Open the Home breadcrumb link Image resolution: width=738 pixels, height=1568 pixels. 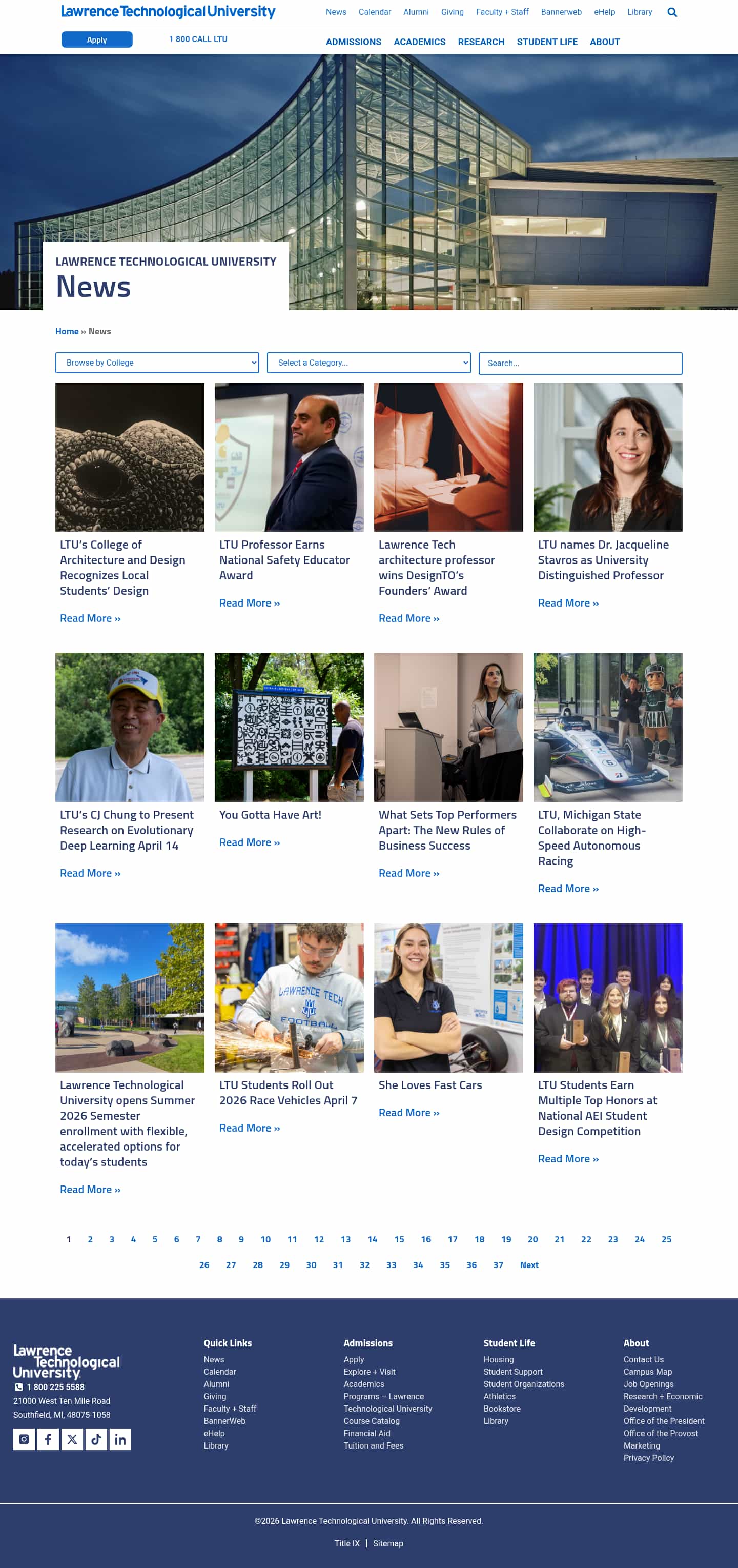tap(67, 331)
